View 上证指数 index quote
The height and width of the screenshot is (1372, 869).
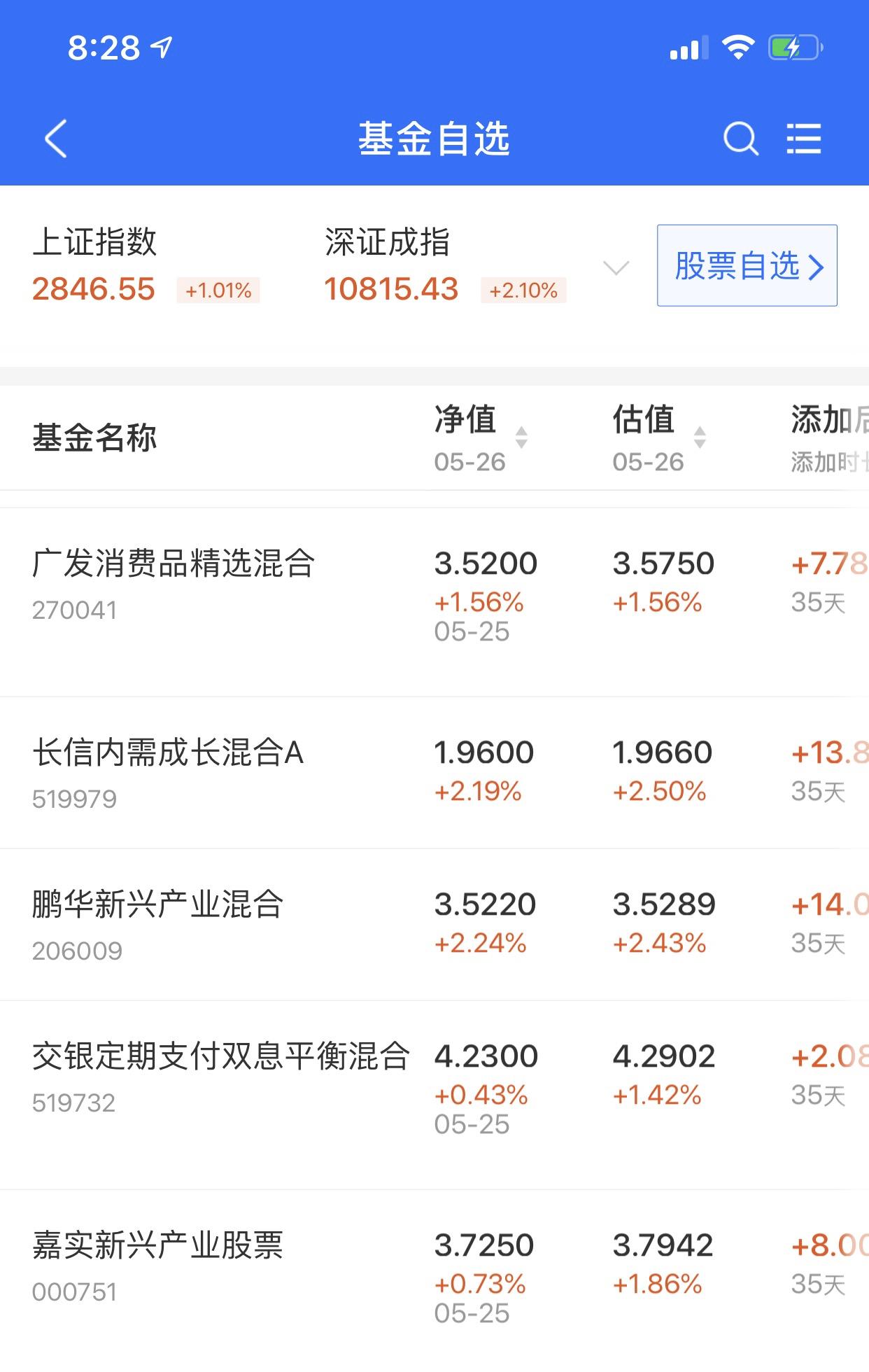click(96, 265)
